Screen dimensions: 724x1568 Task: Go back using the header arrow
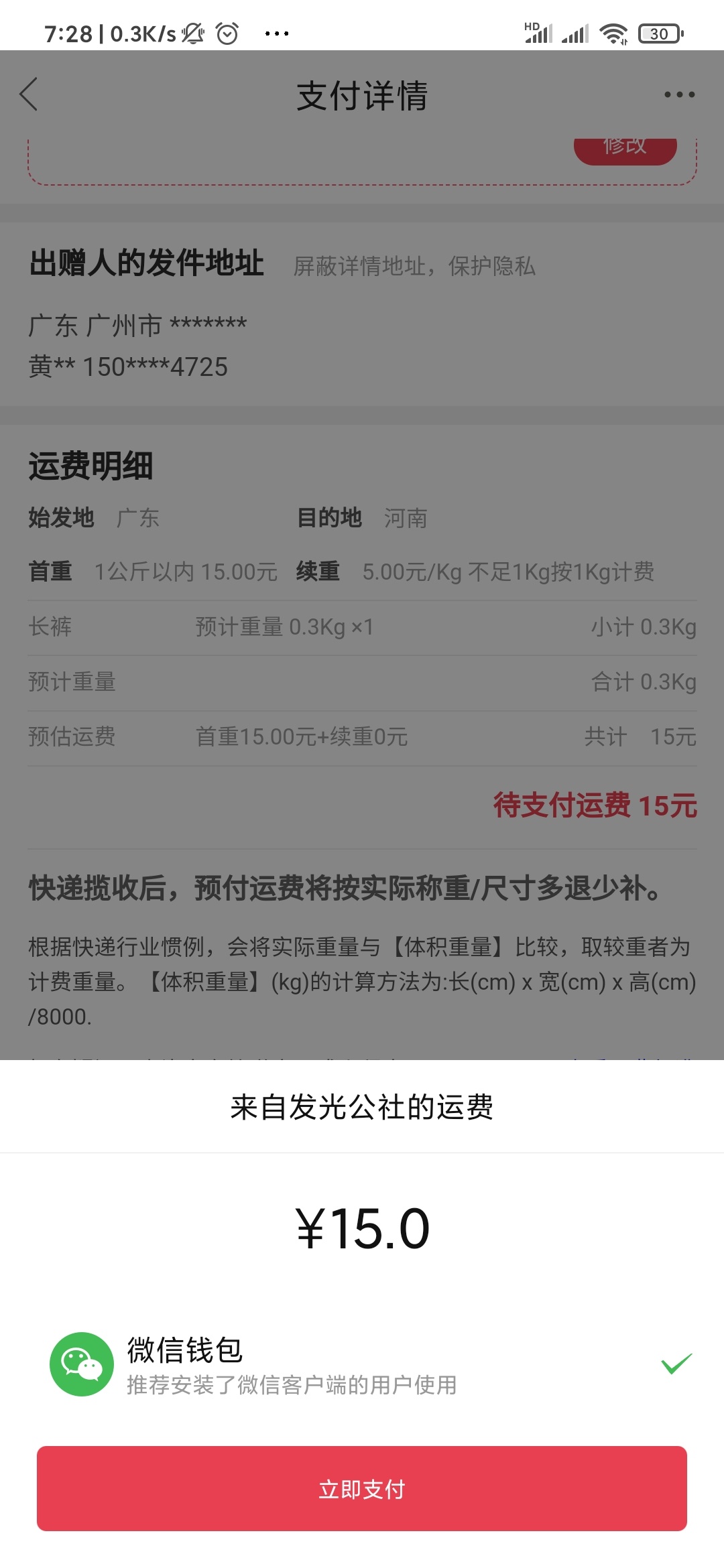click(29, 94)
